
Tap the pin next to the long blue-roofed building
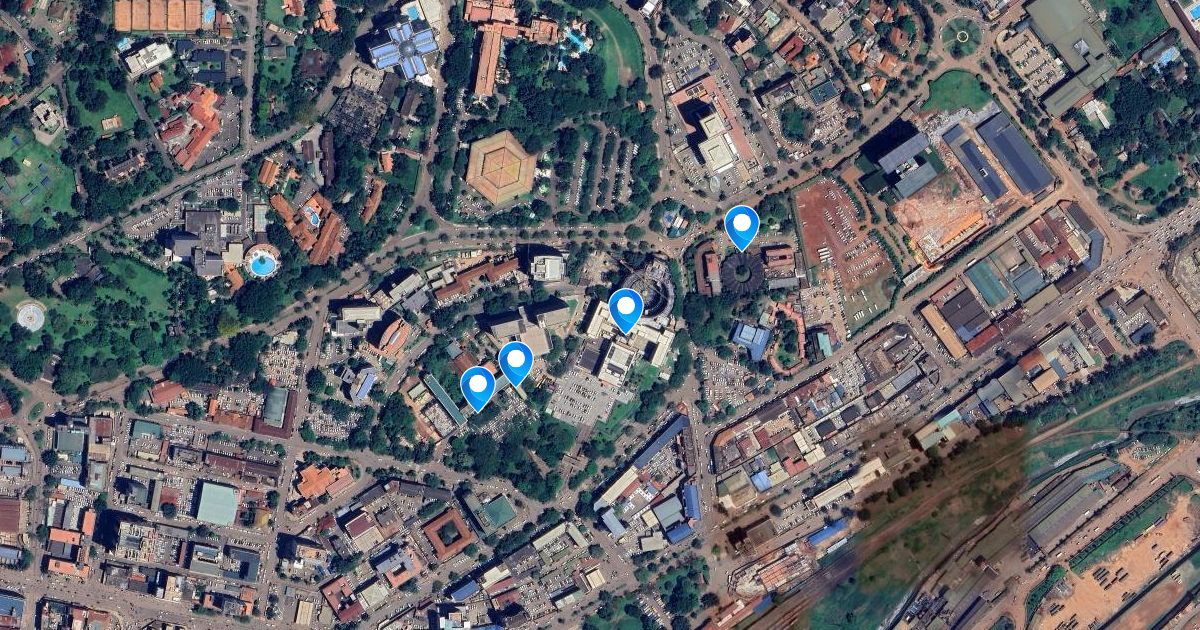coord(478,386)
